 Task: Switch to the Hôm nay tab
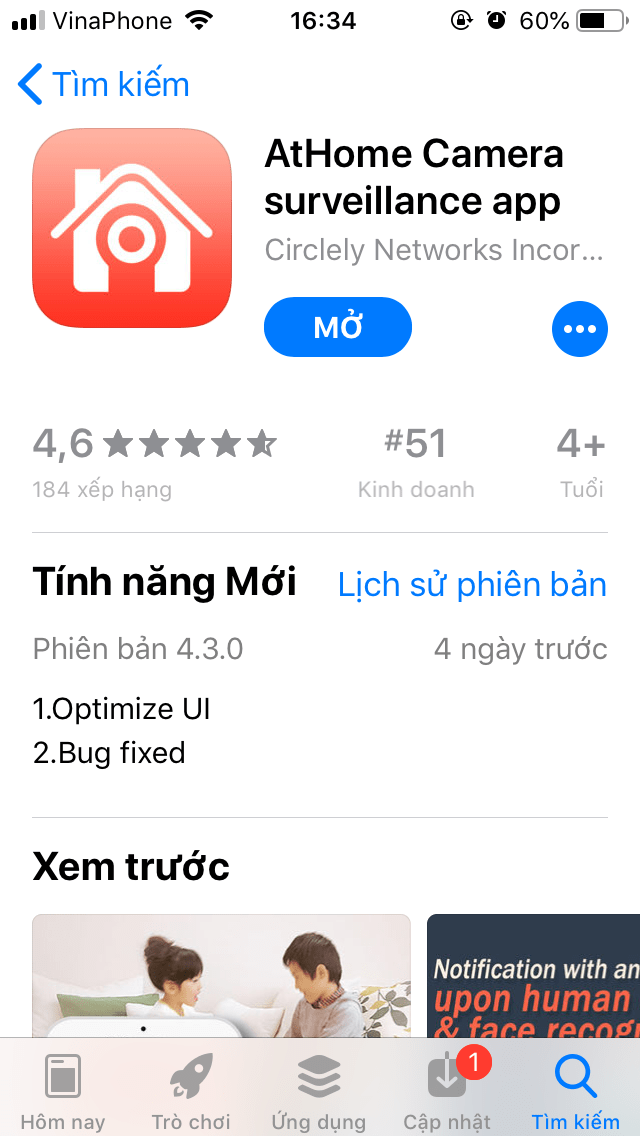tap(63, 1090)
